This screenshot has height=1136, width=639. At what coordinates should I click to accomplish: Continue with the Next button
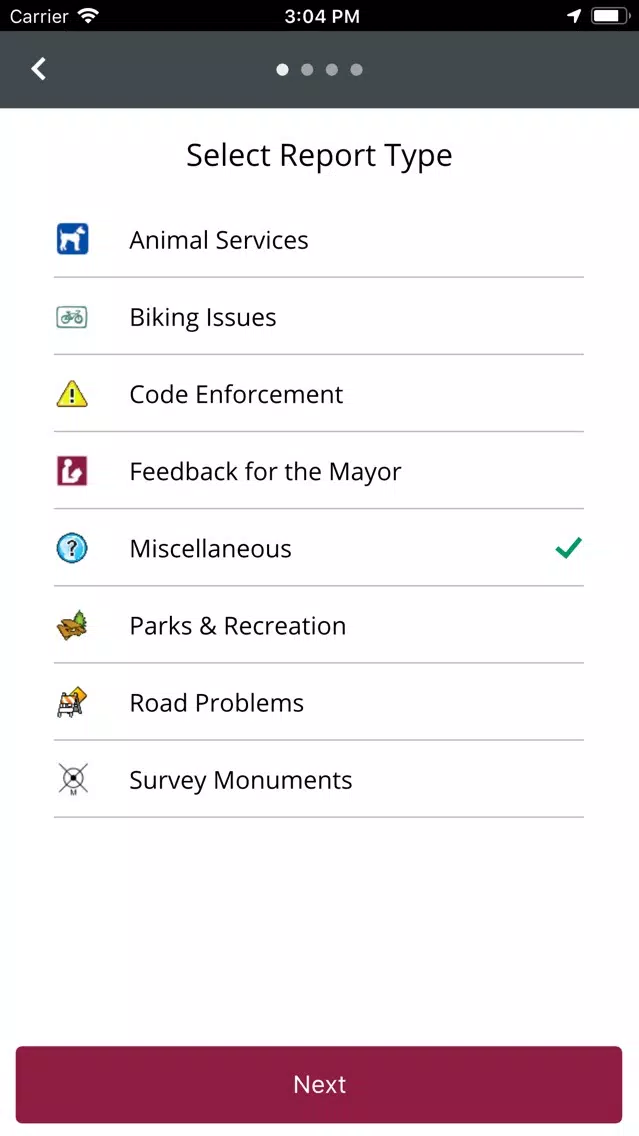(x=319, y=1084)
